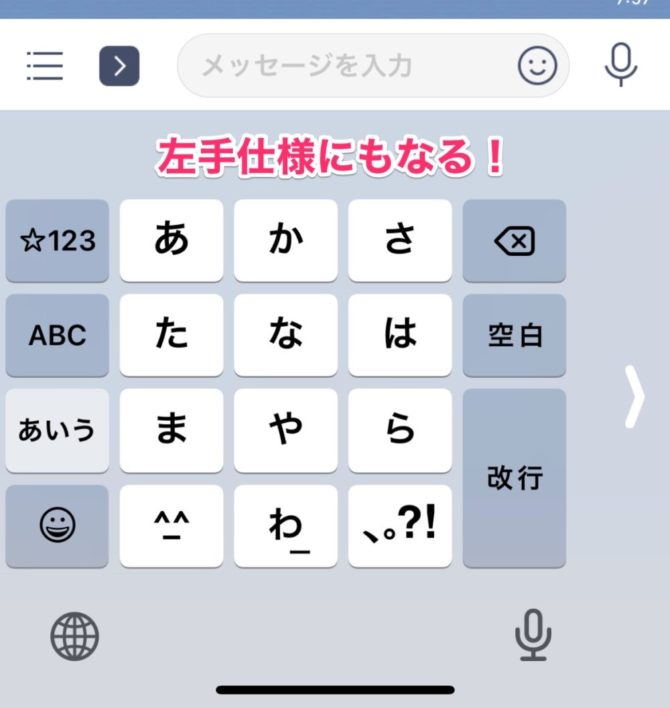Select the あいう kana keyboard mode

pyautogui.click(x=58, y=430)
